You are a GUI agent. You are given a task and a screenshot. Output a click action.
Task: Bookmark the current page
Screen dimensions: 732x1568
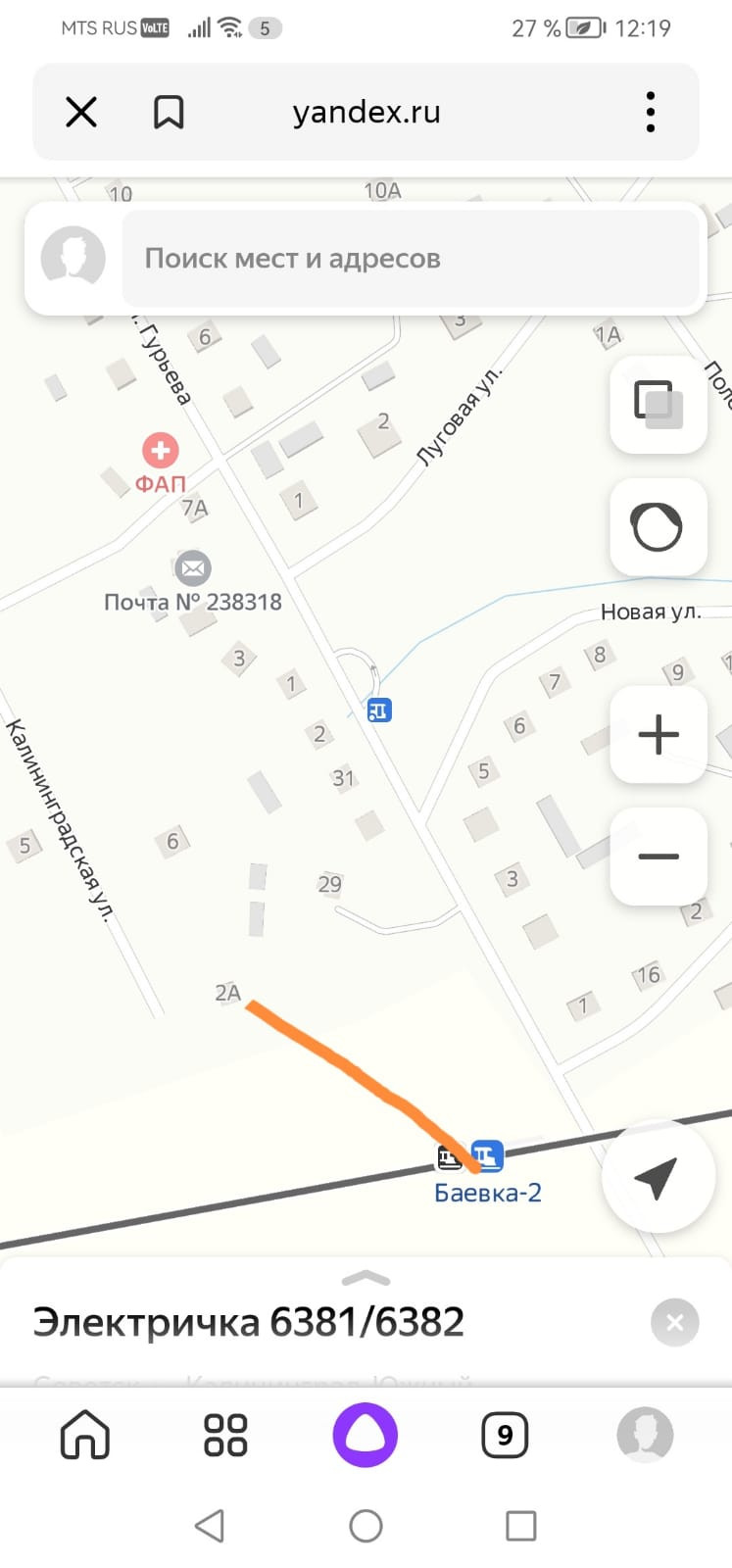point(169,112)
